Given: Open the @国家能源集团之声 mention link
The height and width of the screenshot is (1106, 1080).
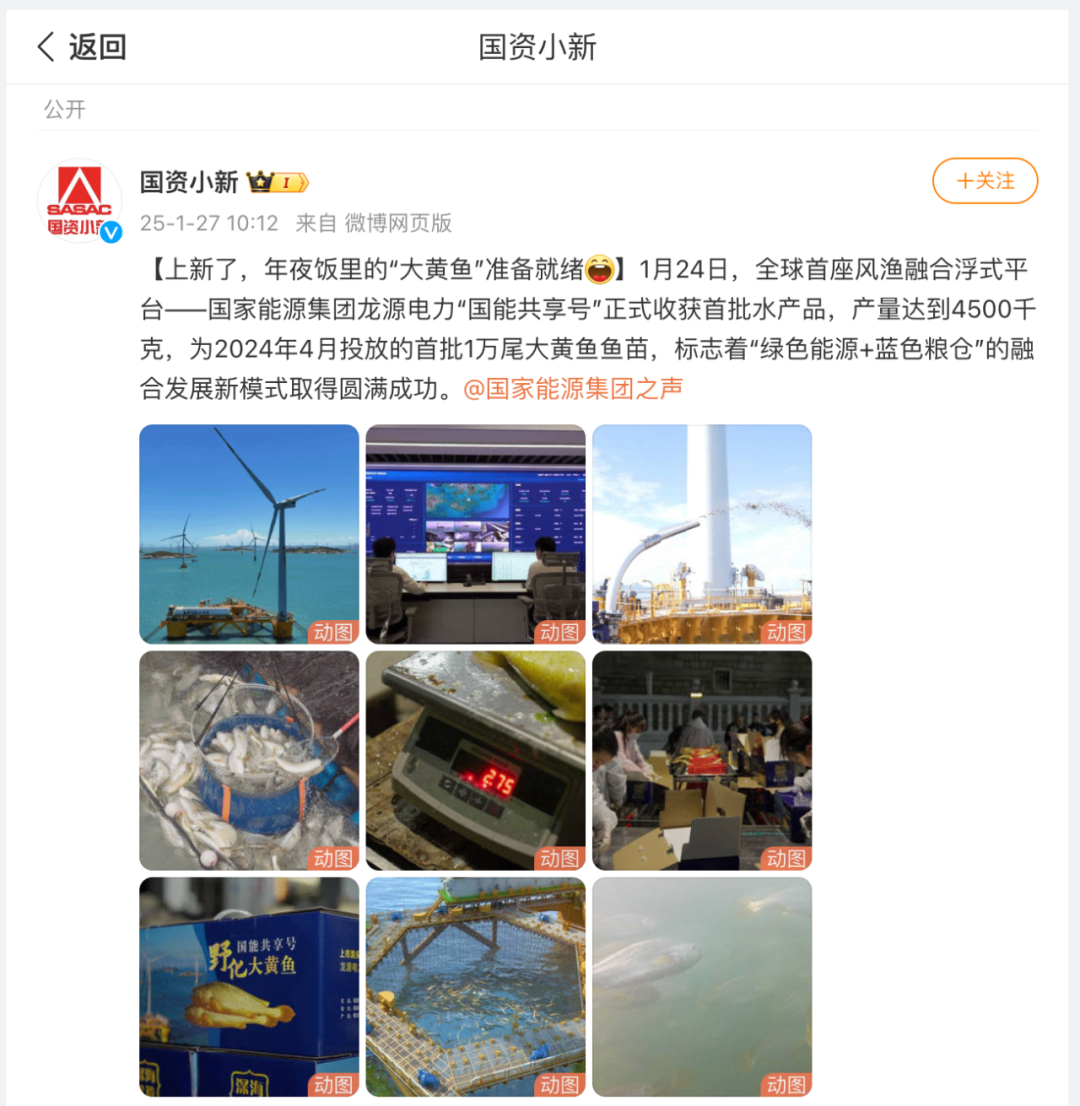Looking at the screenshot, I should pos(573,389).
